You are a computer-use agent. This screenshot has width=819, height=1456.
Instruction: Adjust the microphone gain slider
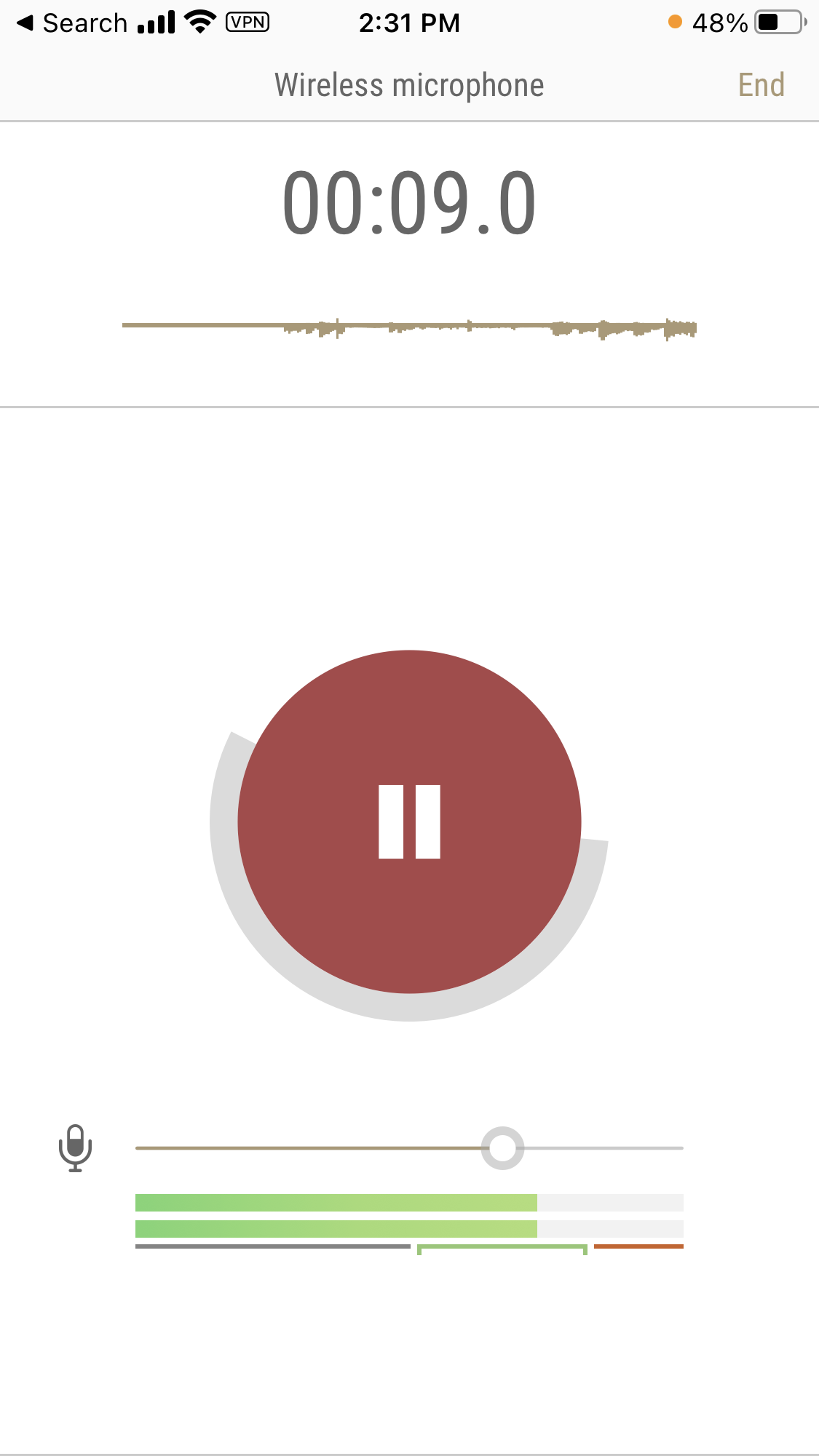(502, 1148)
